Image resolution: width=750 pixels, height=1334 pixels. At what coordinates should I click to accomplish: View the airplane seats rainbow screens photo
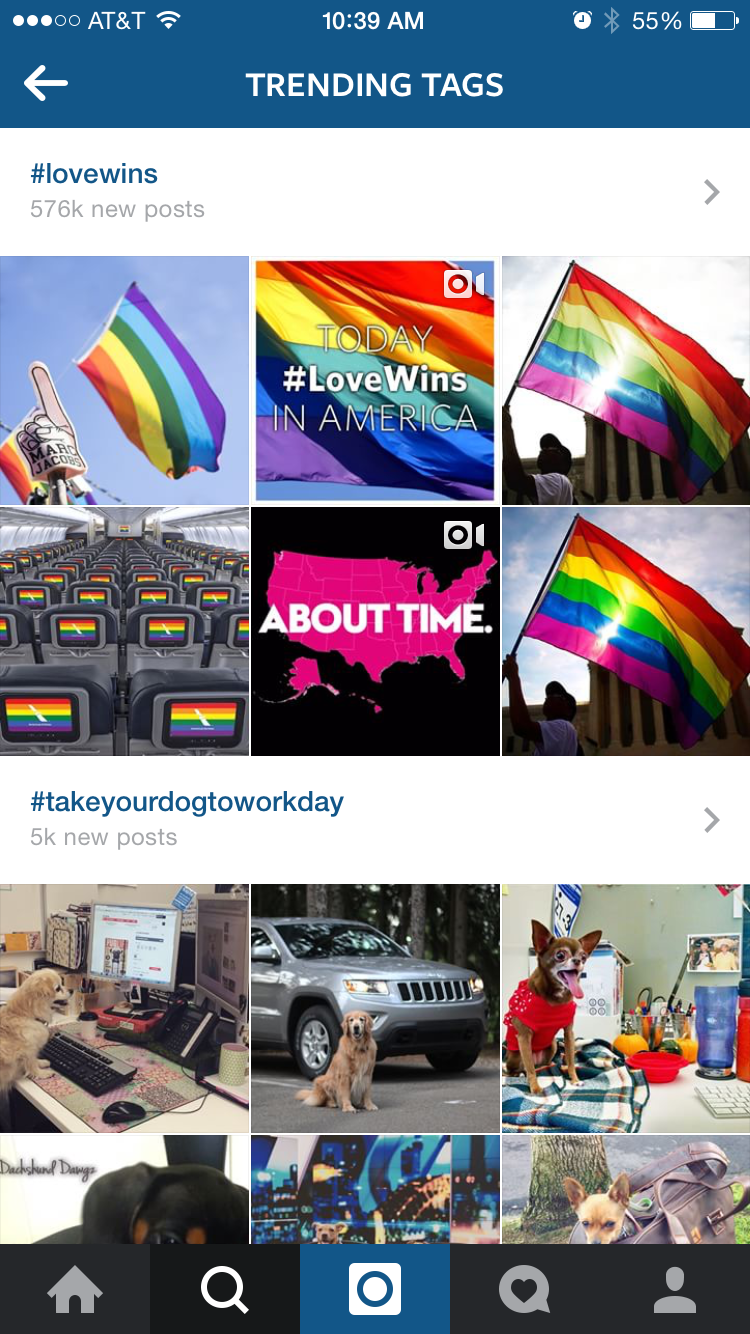click(124, 631)
